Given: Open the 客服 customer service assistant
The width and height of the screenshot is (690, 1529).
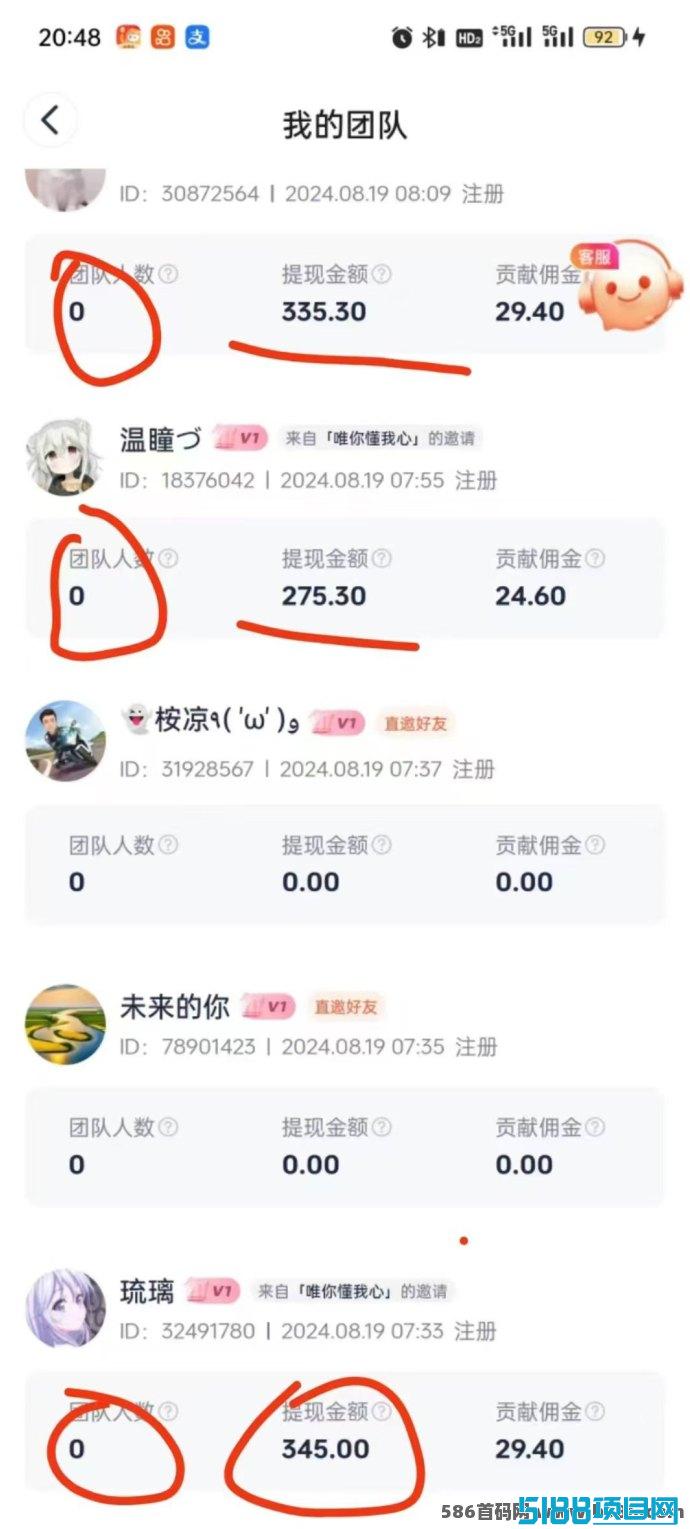Looking at the screenshot, I should coord(622,289).
